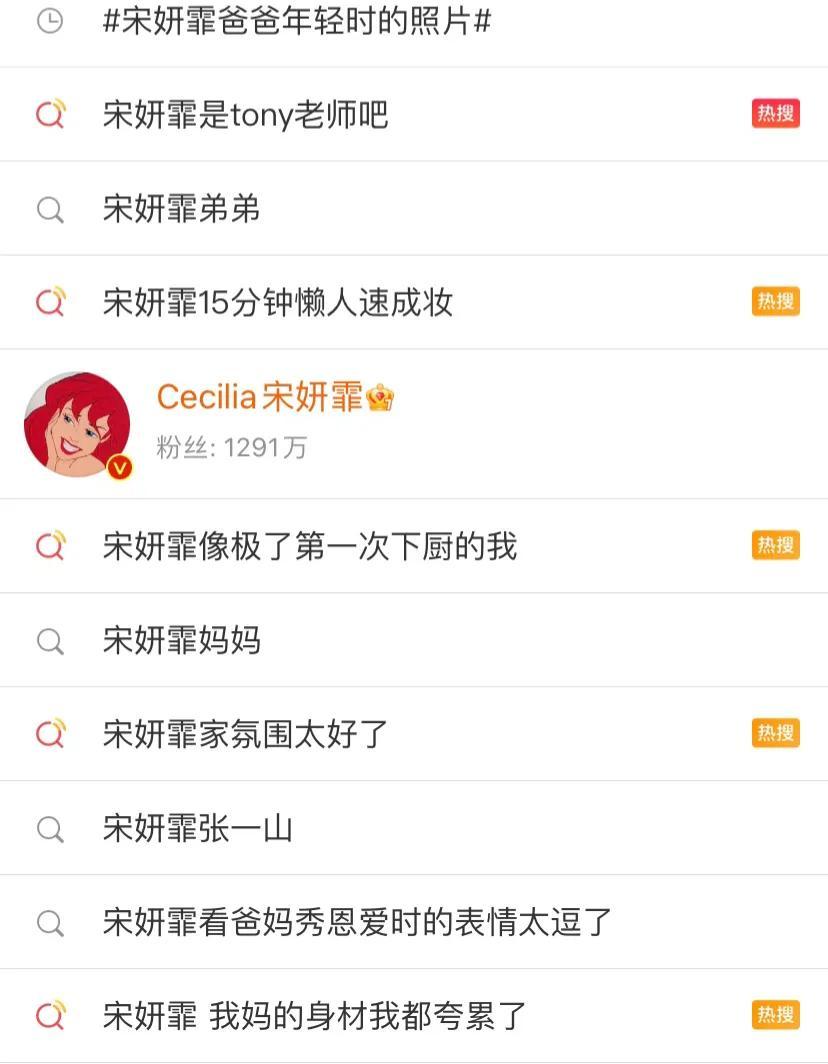828x1064 pixels.
Task: Search for 宋妍霏妈妈
Action: pos(181,640)
